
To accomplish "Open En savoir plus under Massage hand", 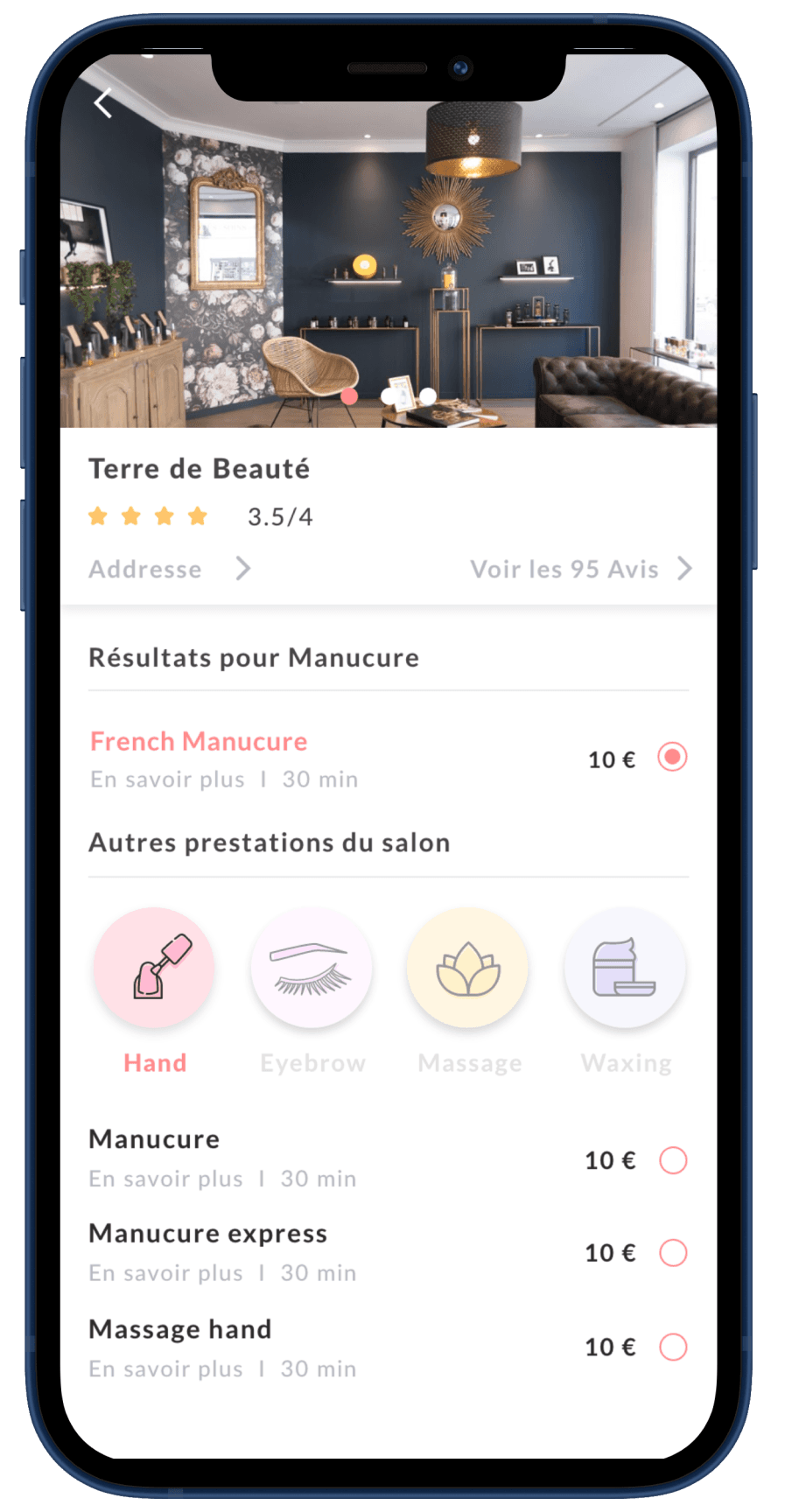I will pyautogui.click(x=165, y=1369).
